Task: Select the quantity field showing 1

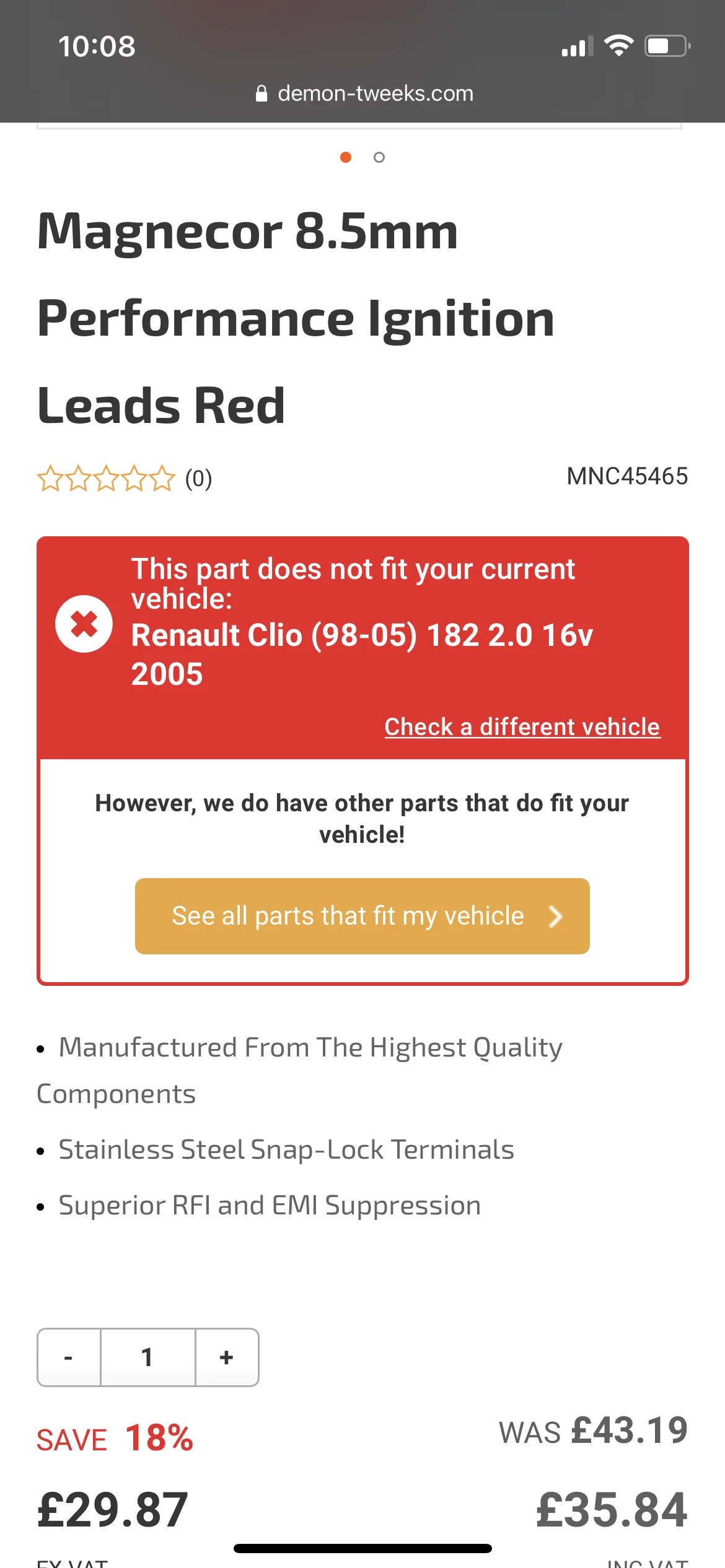Action: coord(148,1357)
